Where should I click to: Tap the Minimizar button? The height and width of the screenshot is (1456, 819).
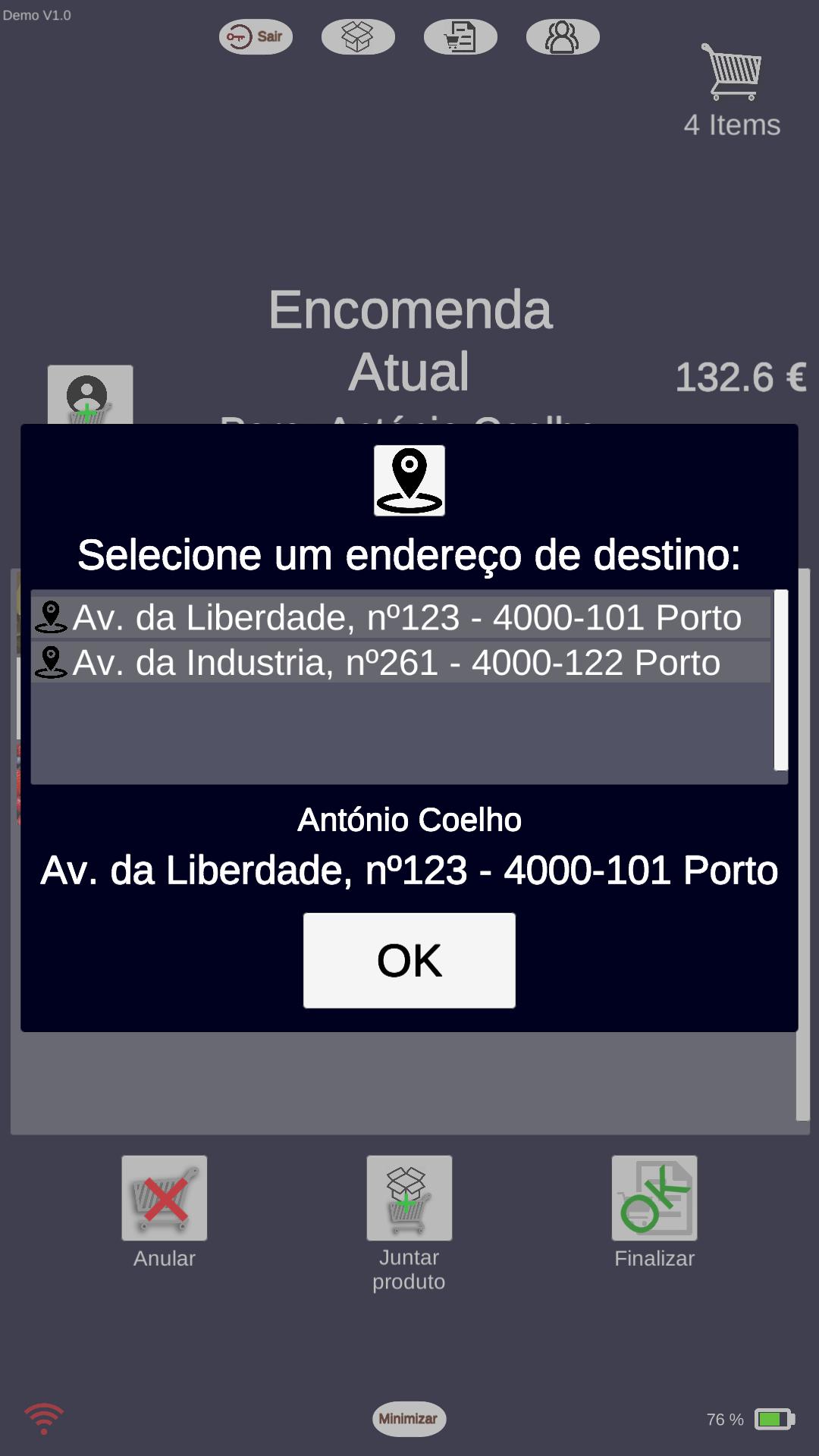(x=409, y=1419)
